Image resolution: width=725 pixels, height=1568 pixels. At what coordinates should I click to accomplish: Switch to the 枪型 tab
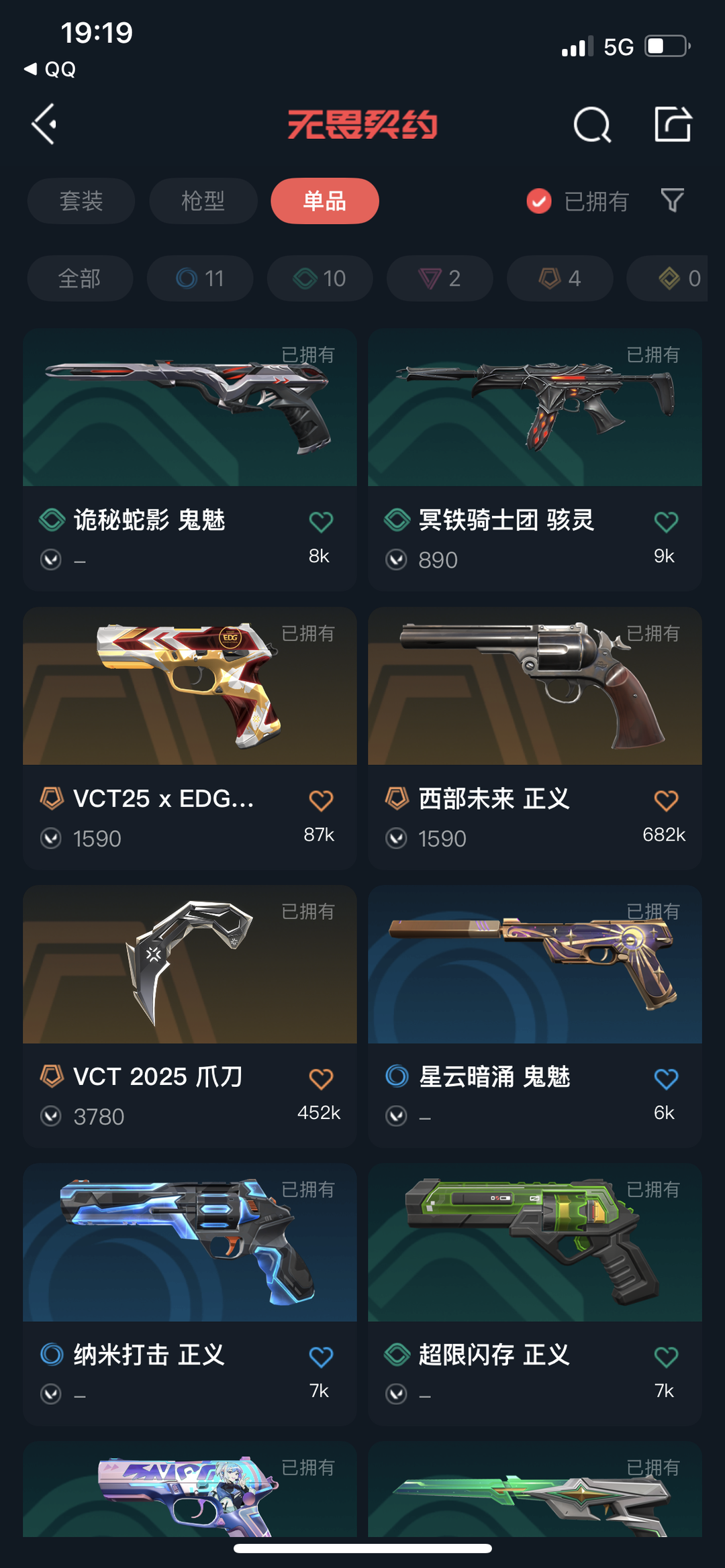[203, 201]
